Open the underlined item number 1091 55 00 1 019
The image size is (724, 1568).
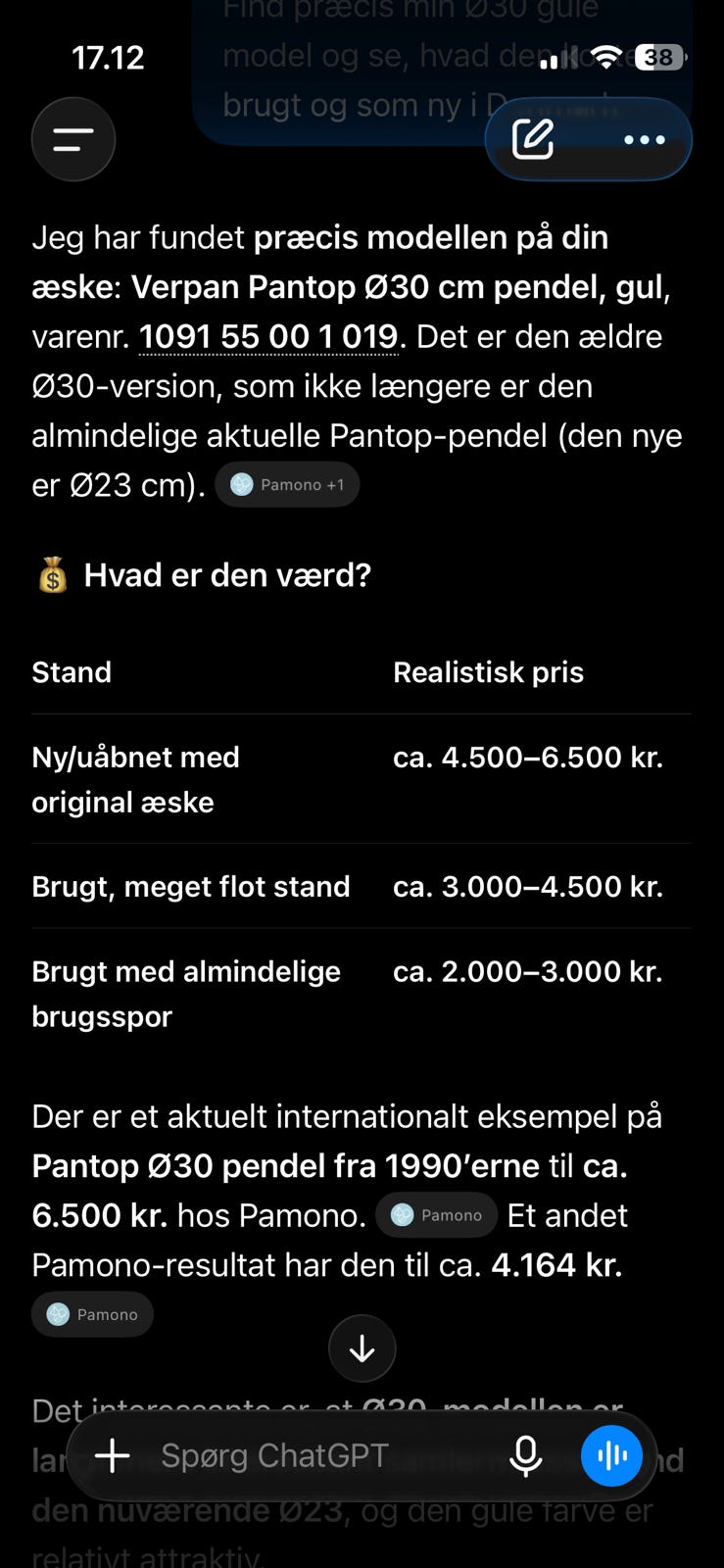pyautogui.click(x=268, y=337)
